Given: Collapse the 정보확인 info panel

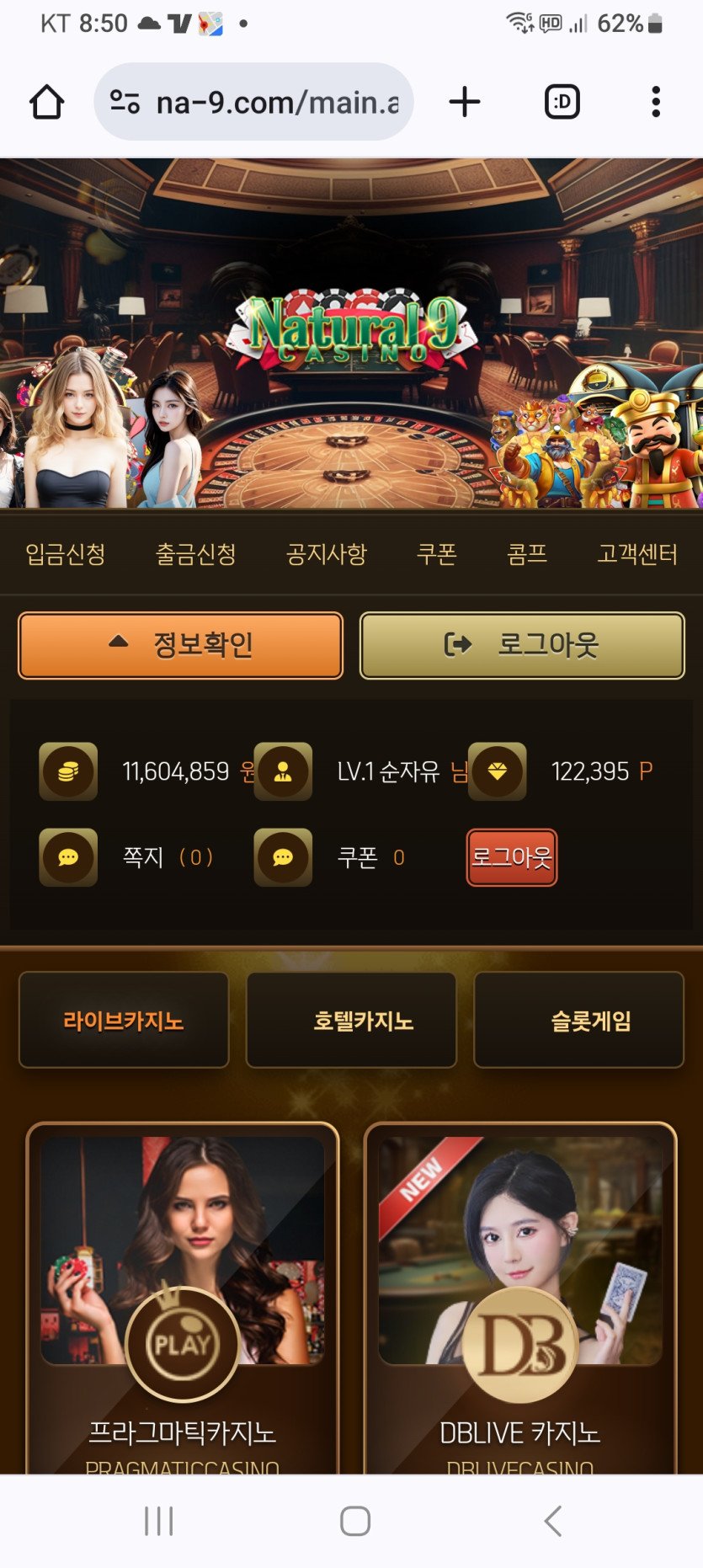Looking at the screenshot, I should click(x=180, y=645).
